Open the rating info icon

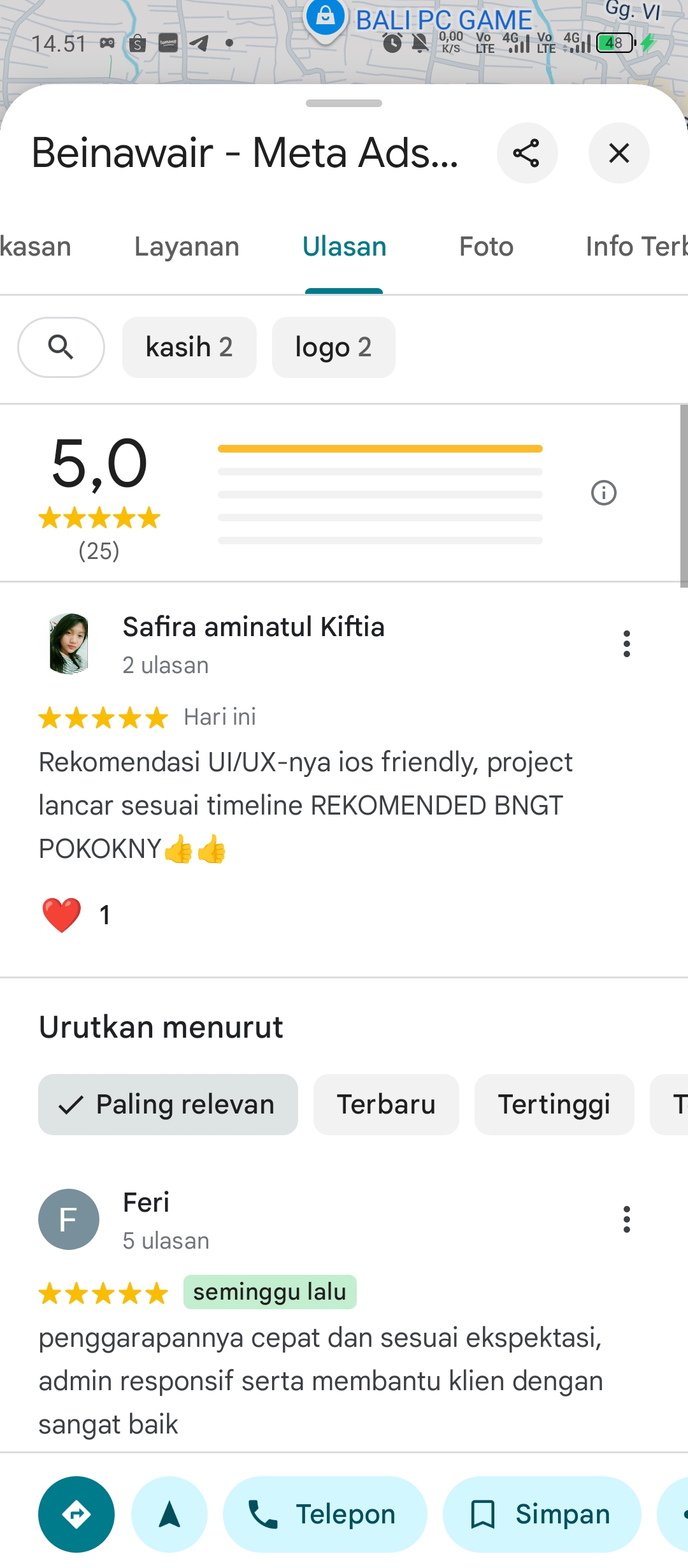[603, 493]
